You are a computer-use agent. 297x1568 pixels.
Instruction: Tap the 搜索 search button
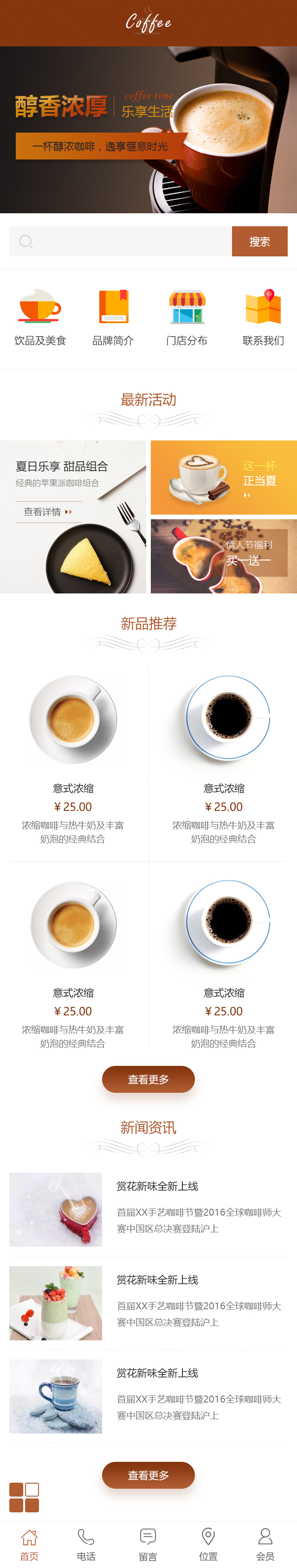[x=259, y=242]
